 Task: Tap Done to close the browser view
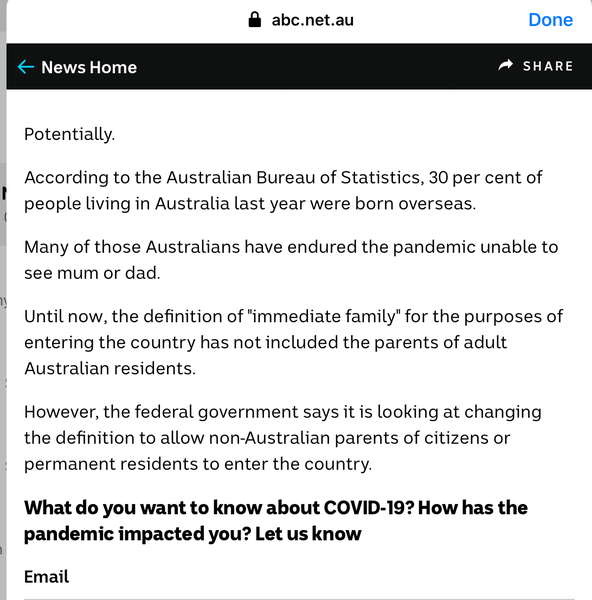coord(550,20)
